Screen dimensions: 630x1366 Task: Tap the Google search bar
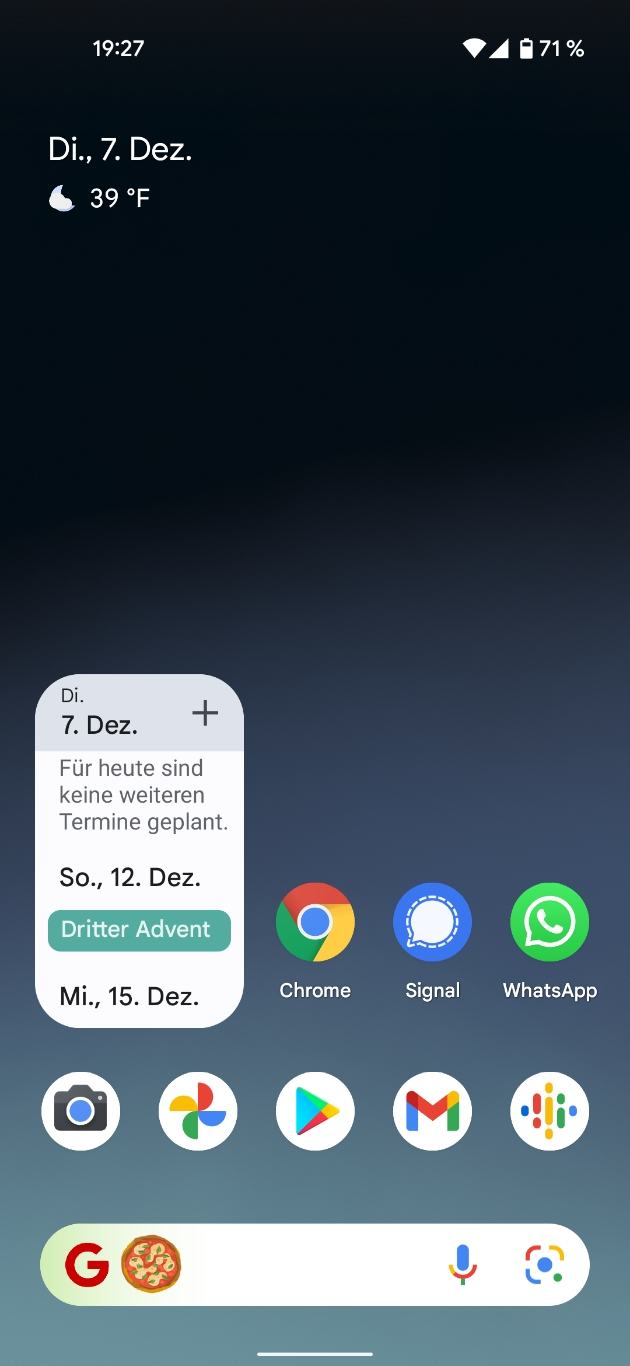tap(310, 1265)
